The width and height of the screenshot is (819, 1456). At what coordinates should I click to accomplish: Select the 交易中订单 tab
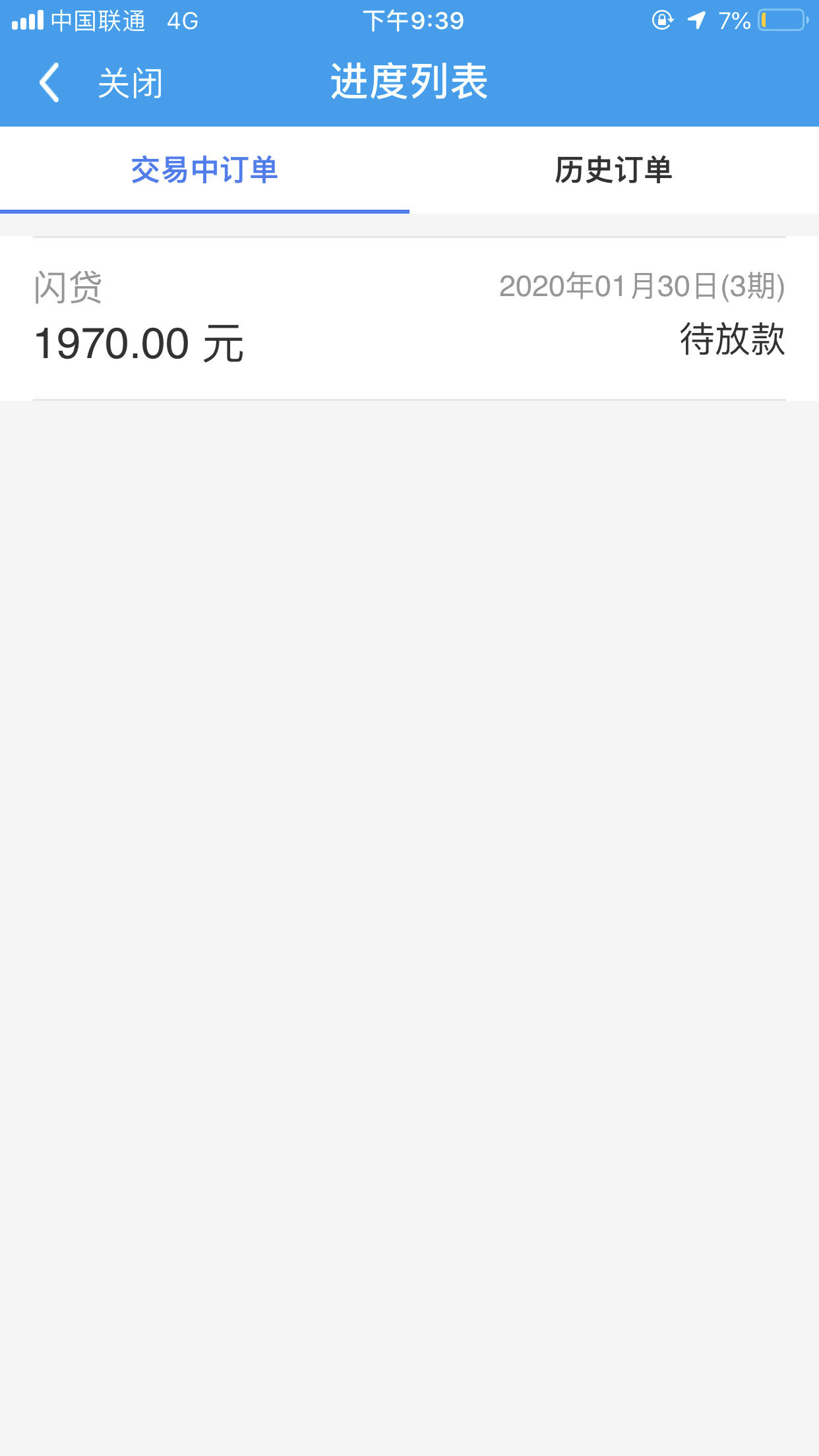(x=204, y=170)
